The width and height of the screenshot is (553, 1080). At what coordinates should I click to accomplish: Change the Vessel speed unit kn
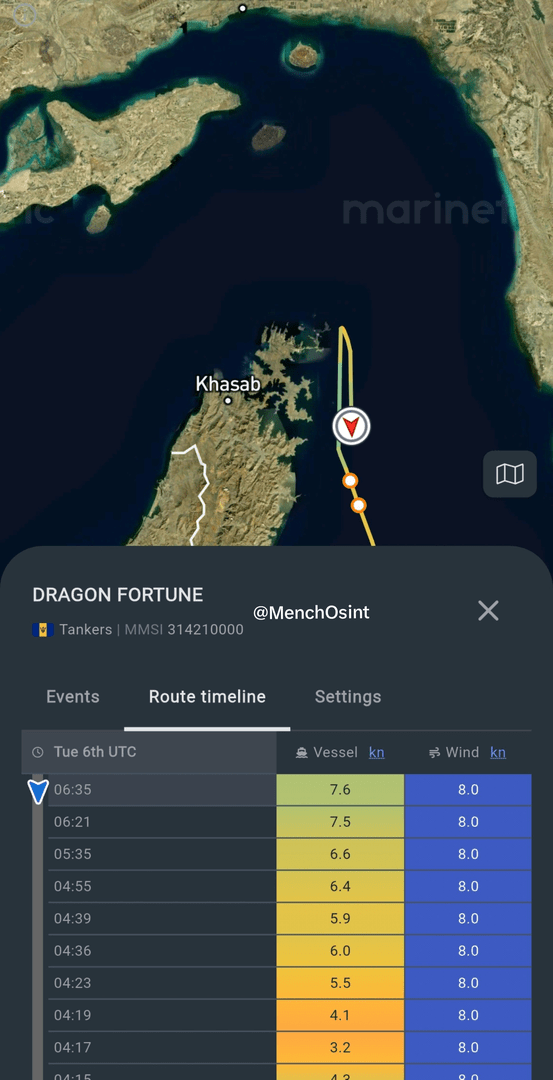(x=377, y=752)
